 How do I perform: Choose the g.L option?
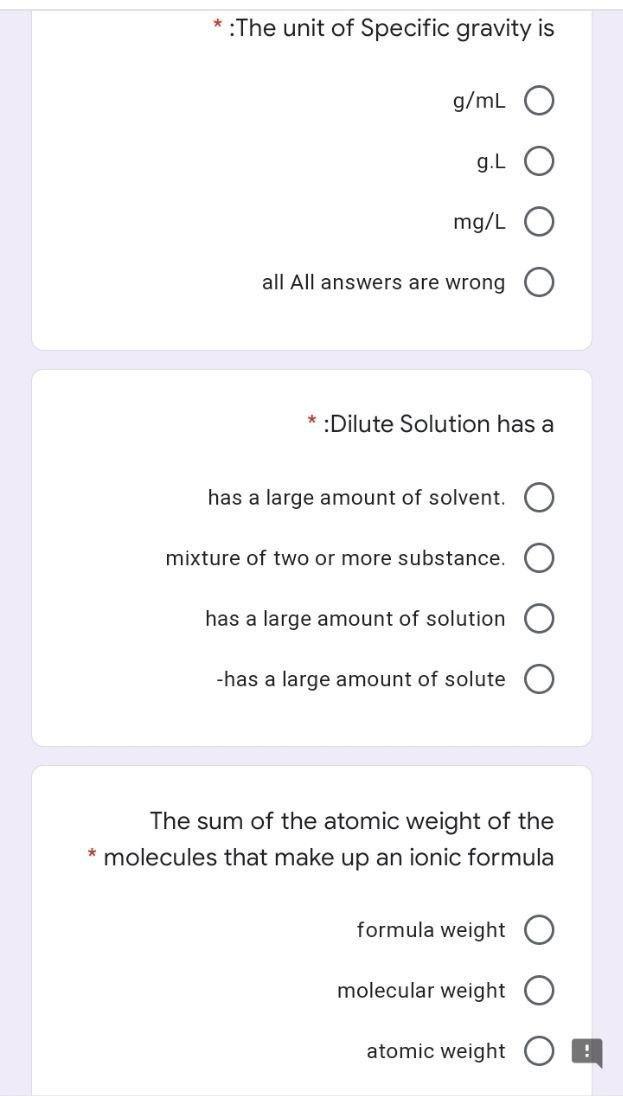[x=539, y=161]
